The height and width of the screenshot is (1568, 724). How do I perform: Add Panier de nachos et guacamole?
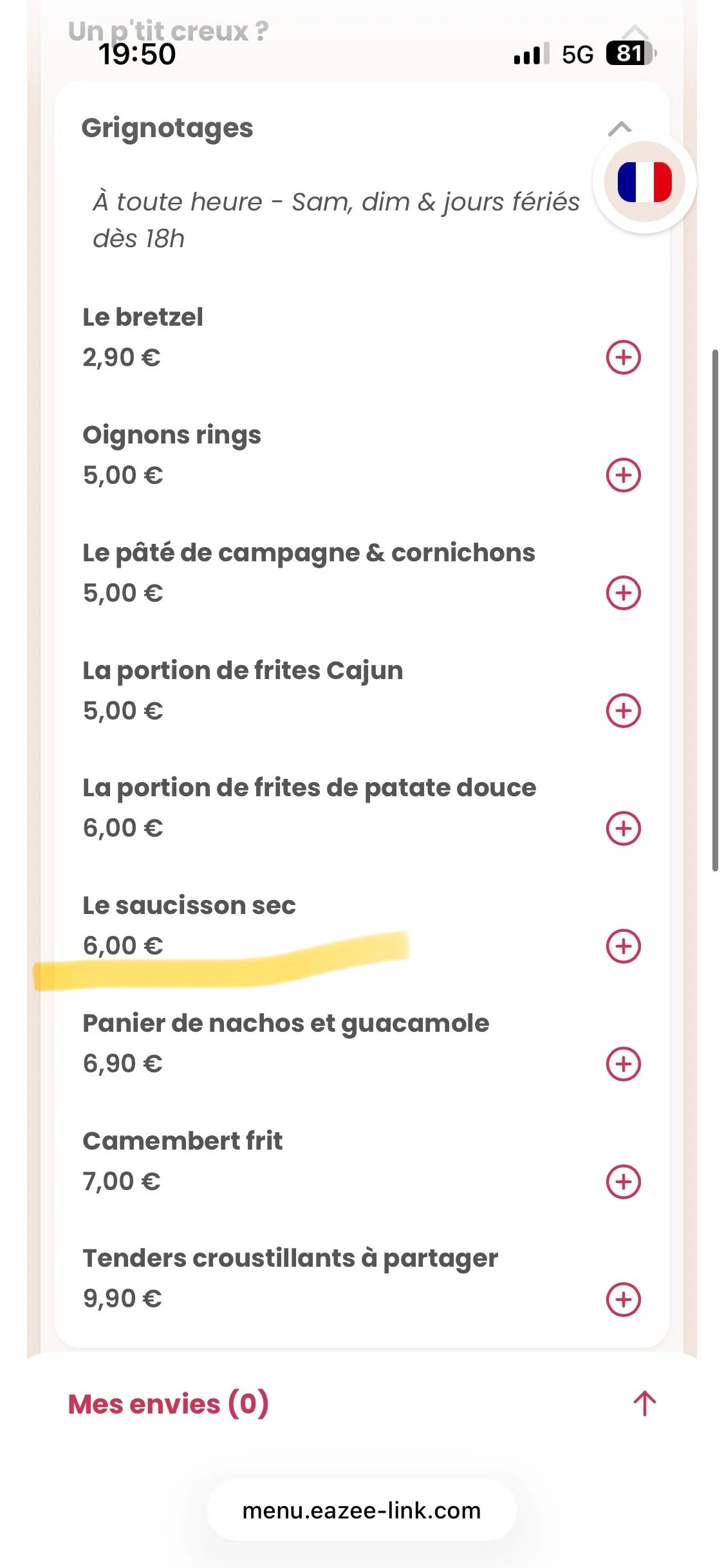click(x=623, y=1064)
